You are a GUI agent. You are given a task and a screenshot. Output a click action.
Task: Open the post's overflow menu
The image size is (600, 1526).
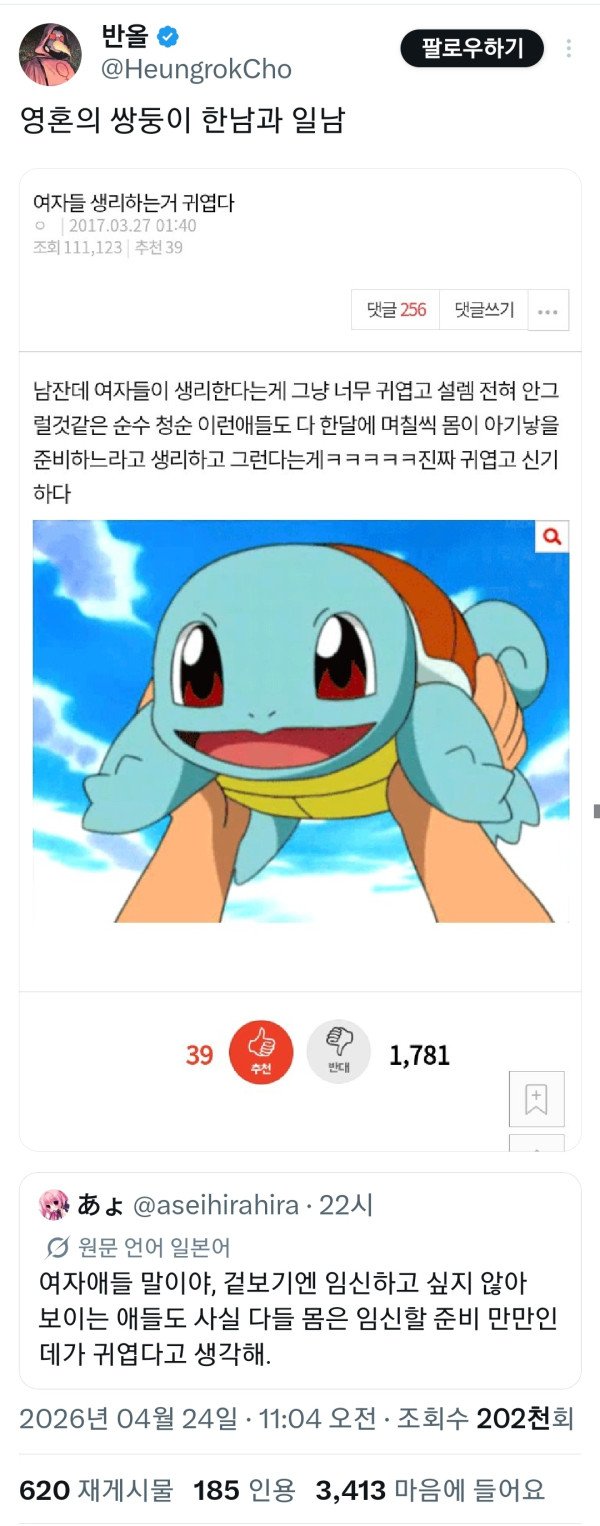click(569, 48)
